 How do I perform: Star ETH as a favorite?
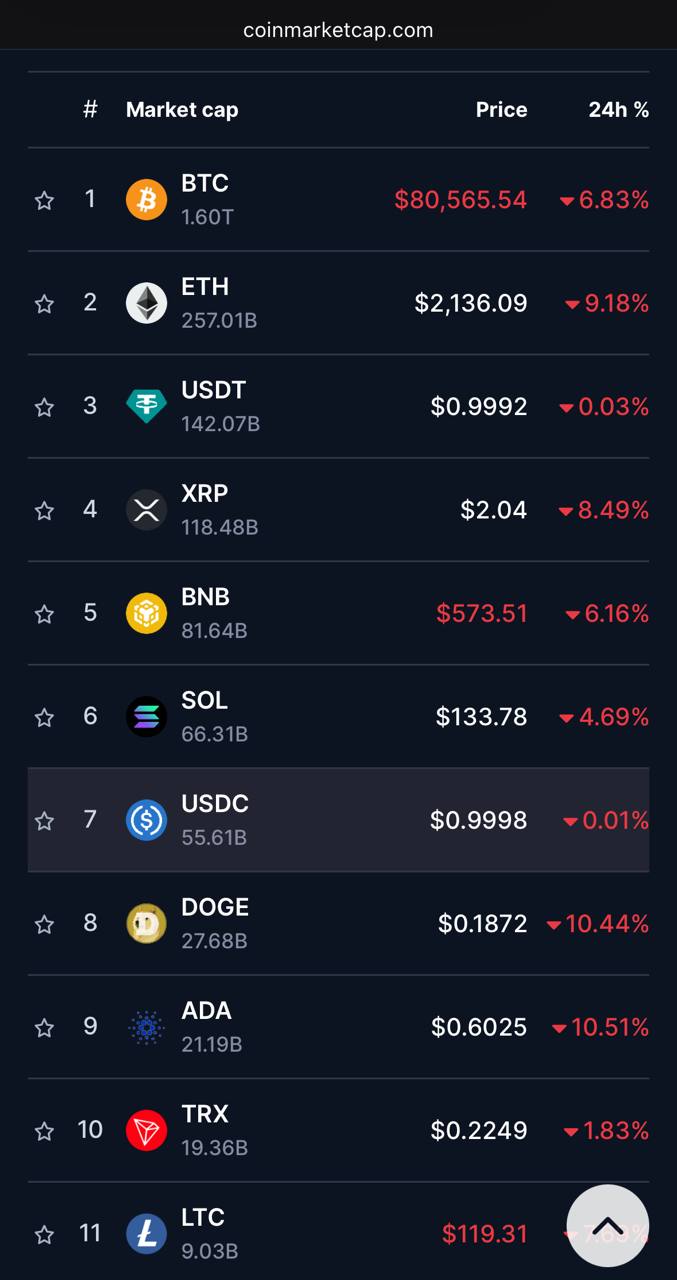44,304
